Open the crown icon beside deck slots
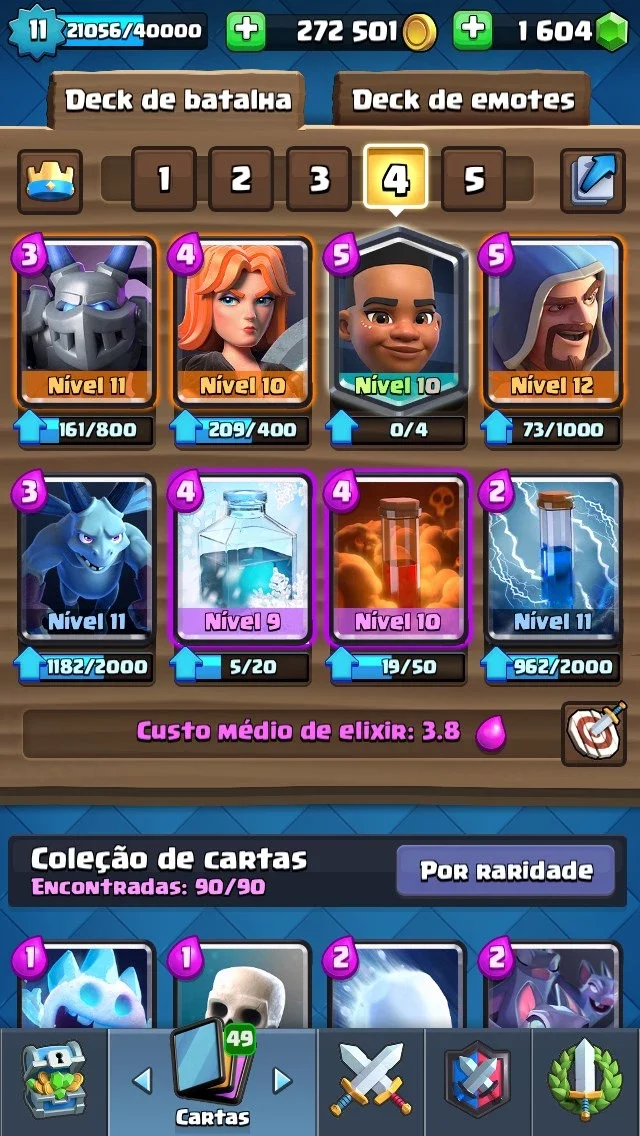The image size is (640, 1136). click(50, 181)
